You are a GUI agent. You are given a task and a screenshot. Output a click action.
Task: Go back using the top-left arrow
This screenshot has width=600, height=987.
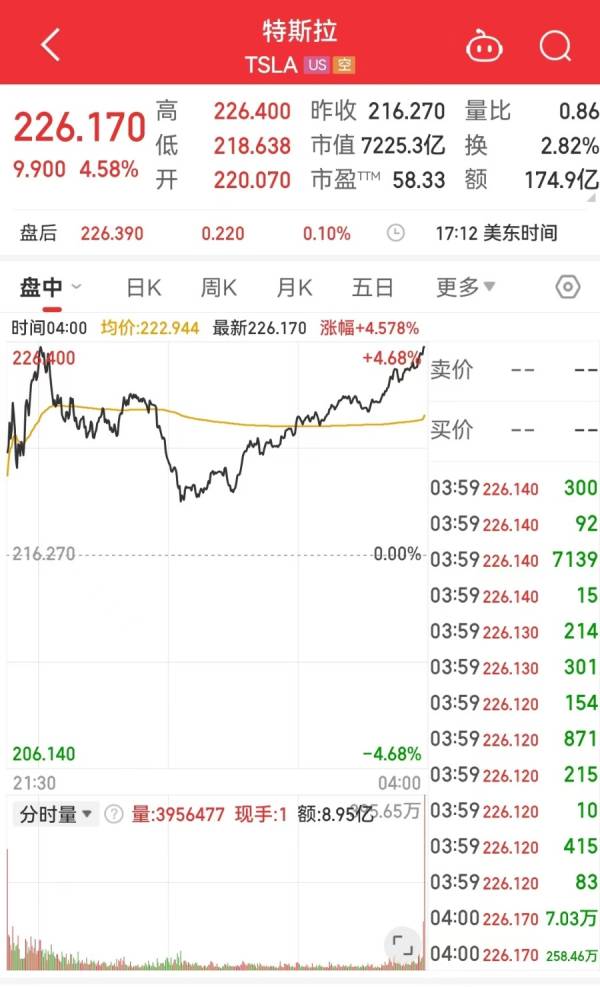coord(51,45)
